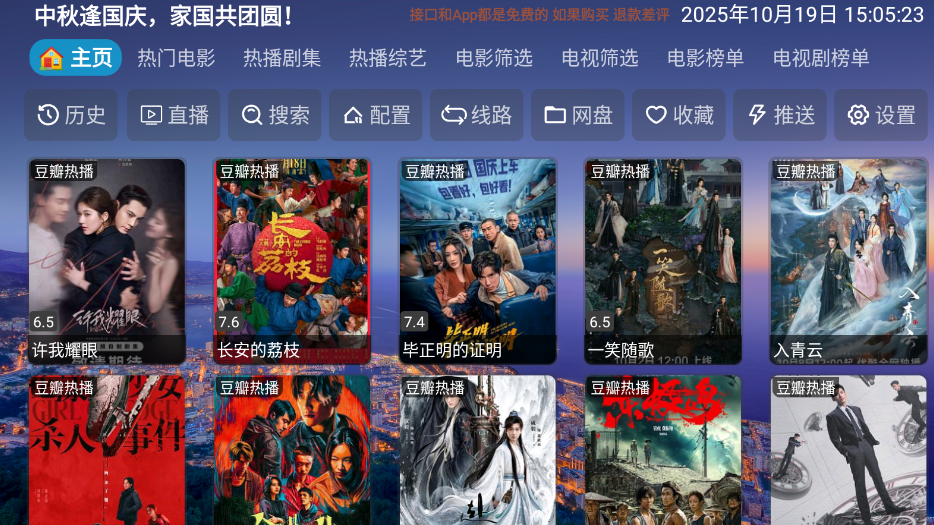Switch to 电视筛选 tab

tap(600, 58)
